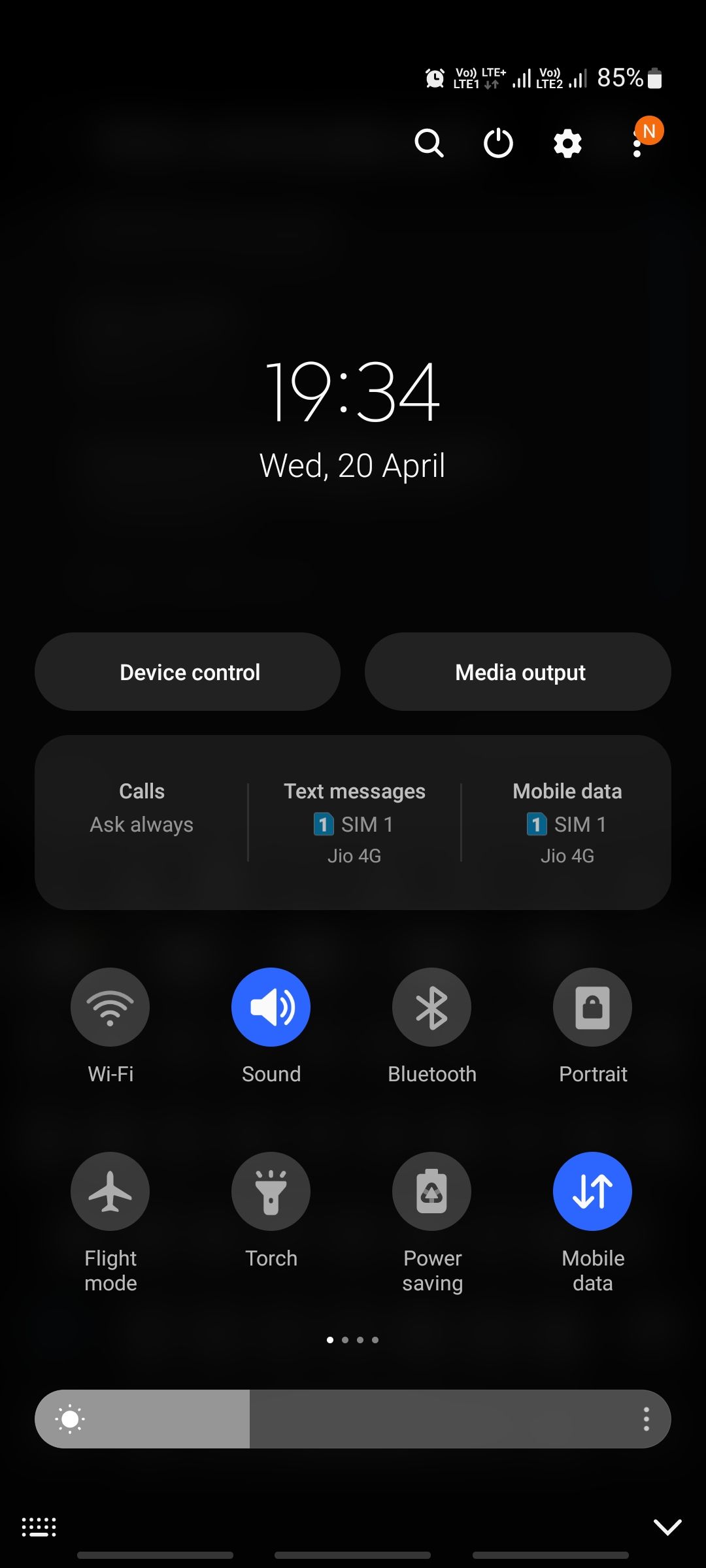The height and width of the screenshot is (1568, 706).
Task: Toggle the Portrait rotation lock tile
Action: [x=592, y=1007]
